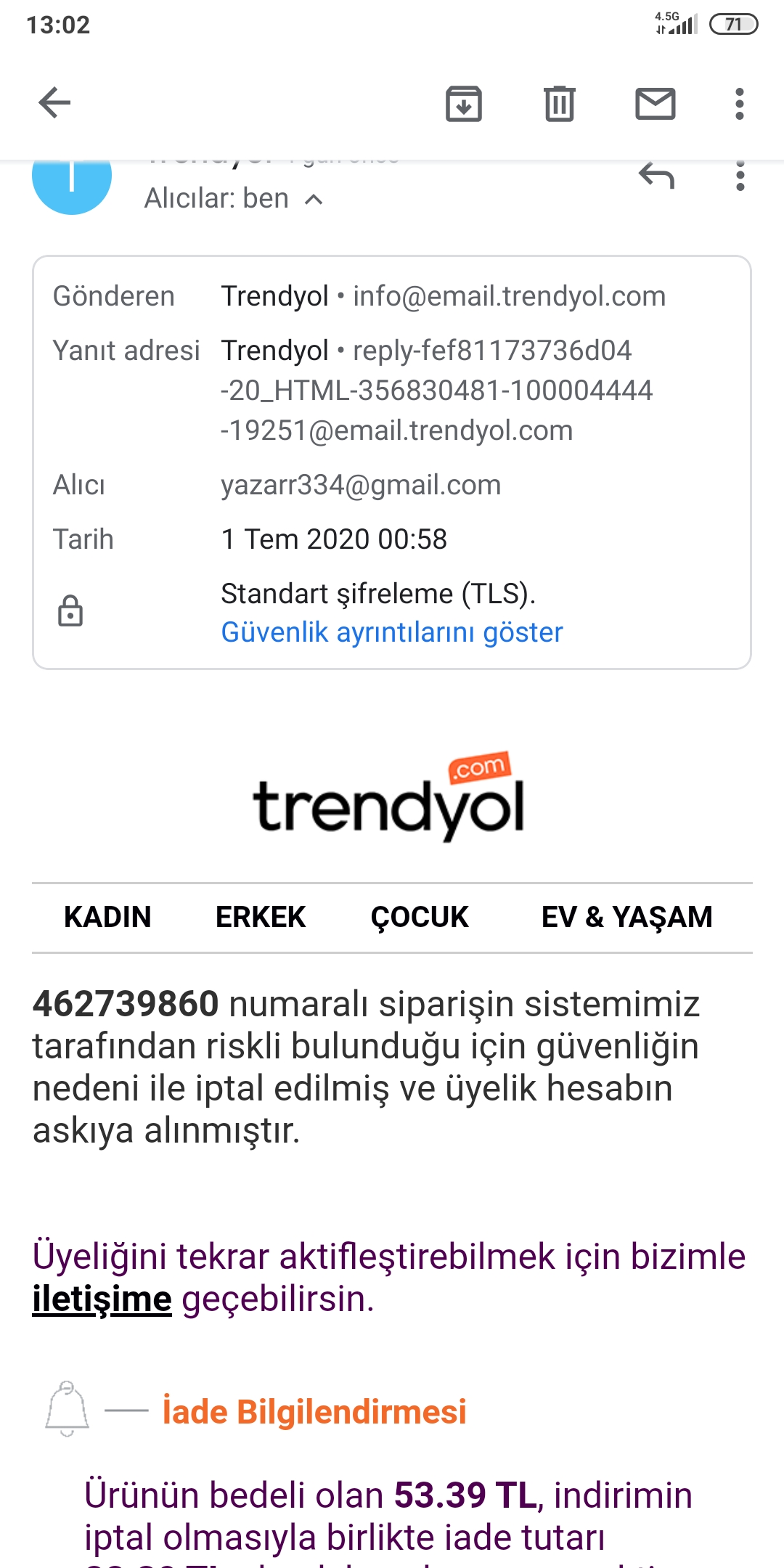Follow the underlined iletişime link
Viewport: 784px width, 1568px height.
pos(102,1299)
